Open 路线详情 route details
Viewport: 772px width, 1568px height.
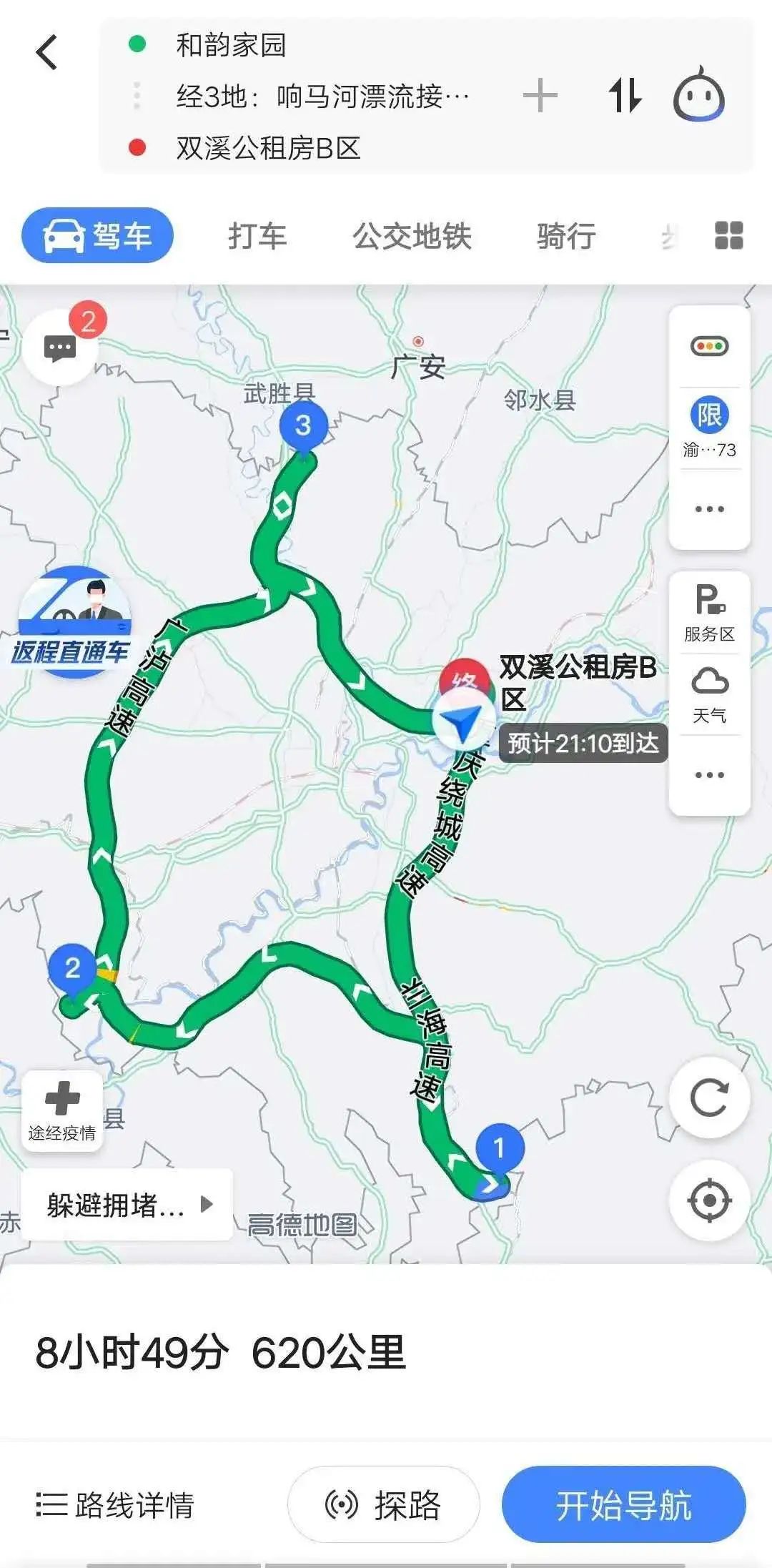click(x=118, y=1502)
